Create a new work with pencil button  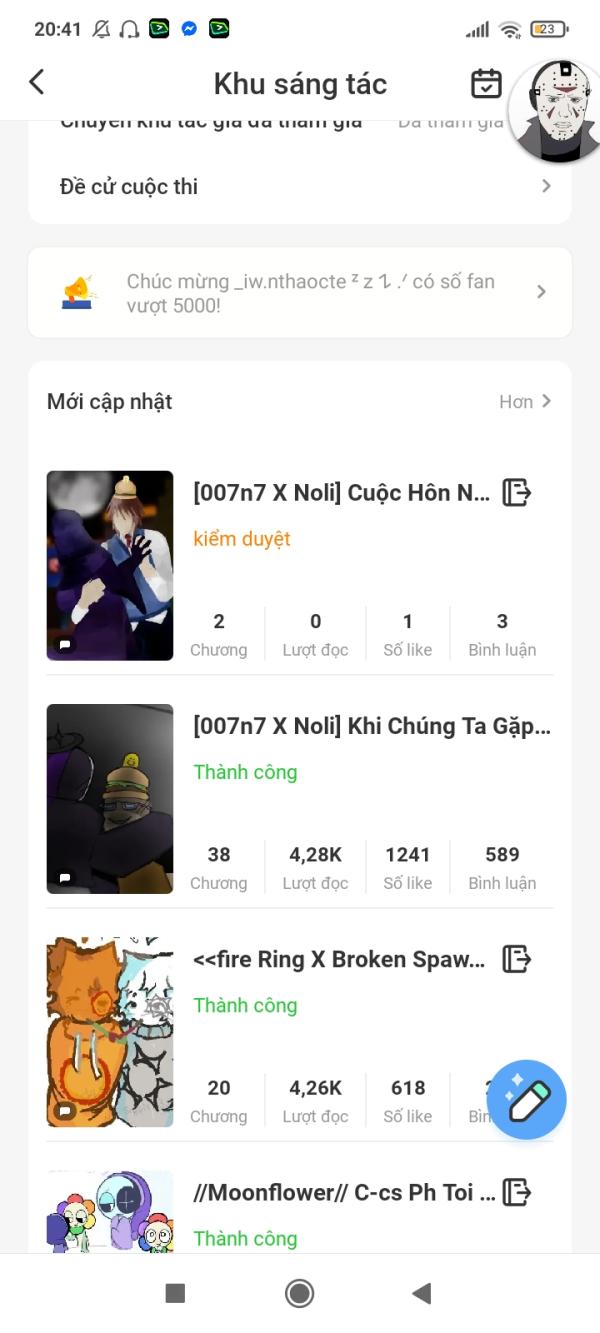pyautogui.click(x=527, y=1100)
